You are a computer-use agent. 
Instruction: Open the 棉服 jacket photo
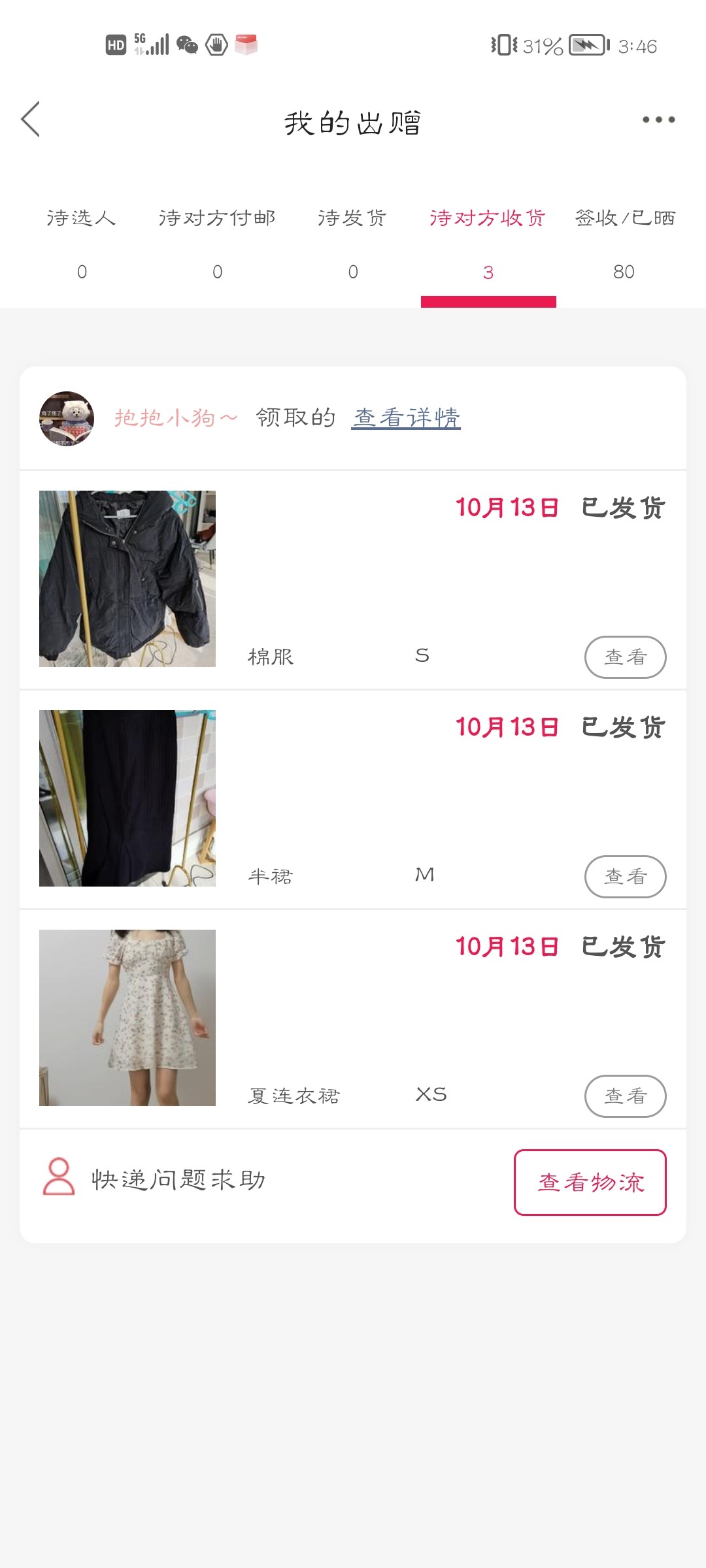tap(127, 579)
